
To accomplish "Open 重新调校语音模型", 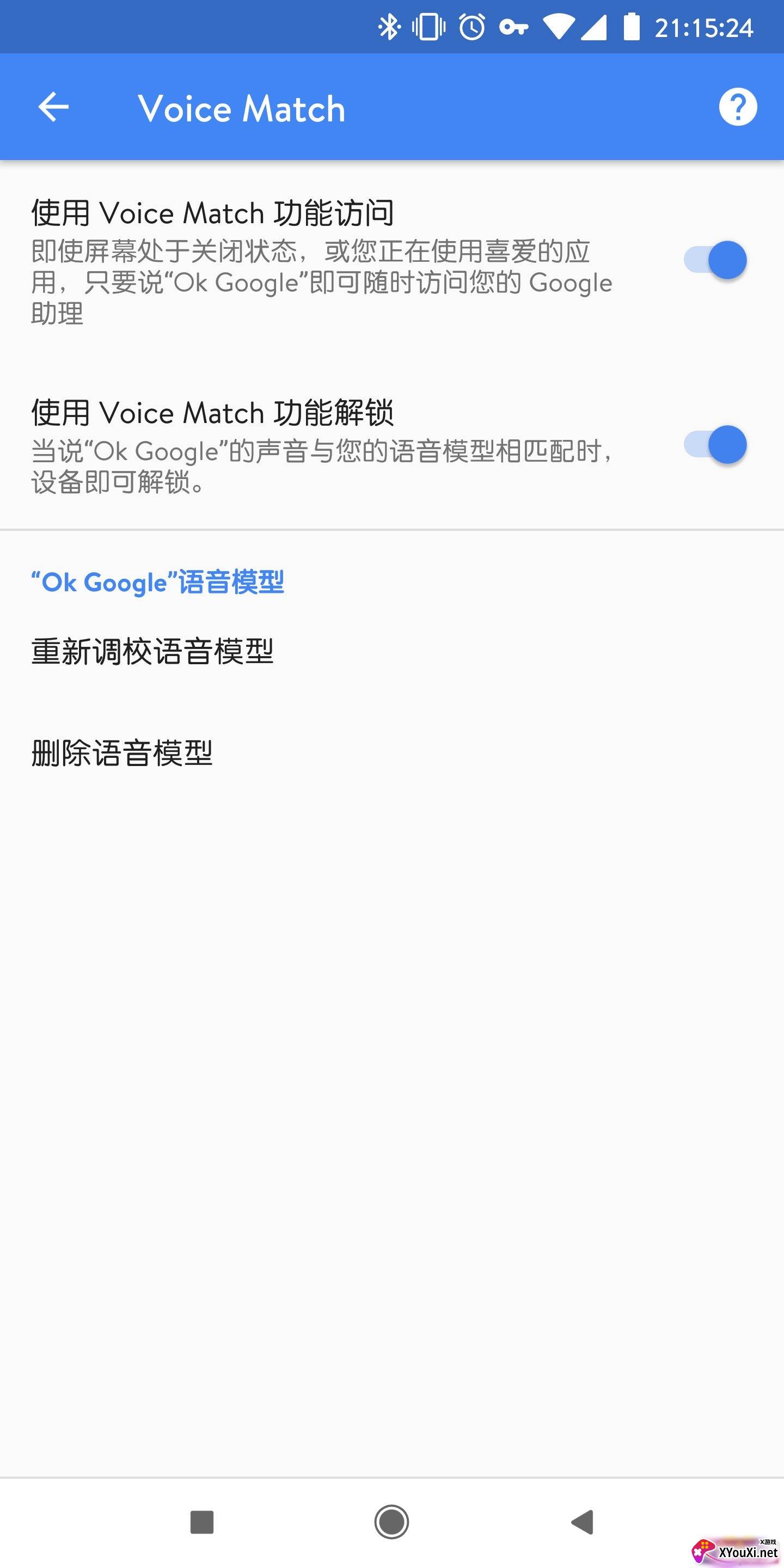I will (x=152, y=652).
